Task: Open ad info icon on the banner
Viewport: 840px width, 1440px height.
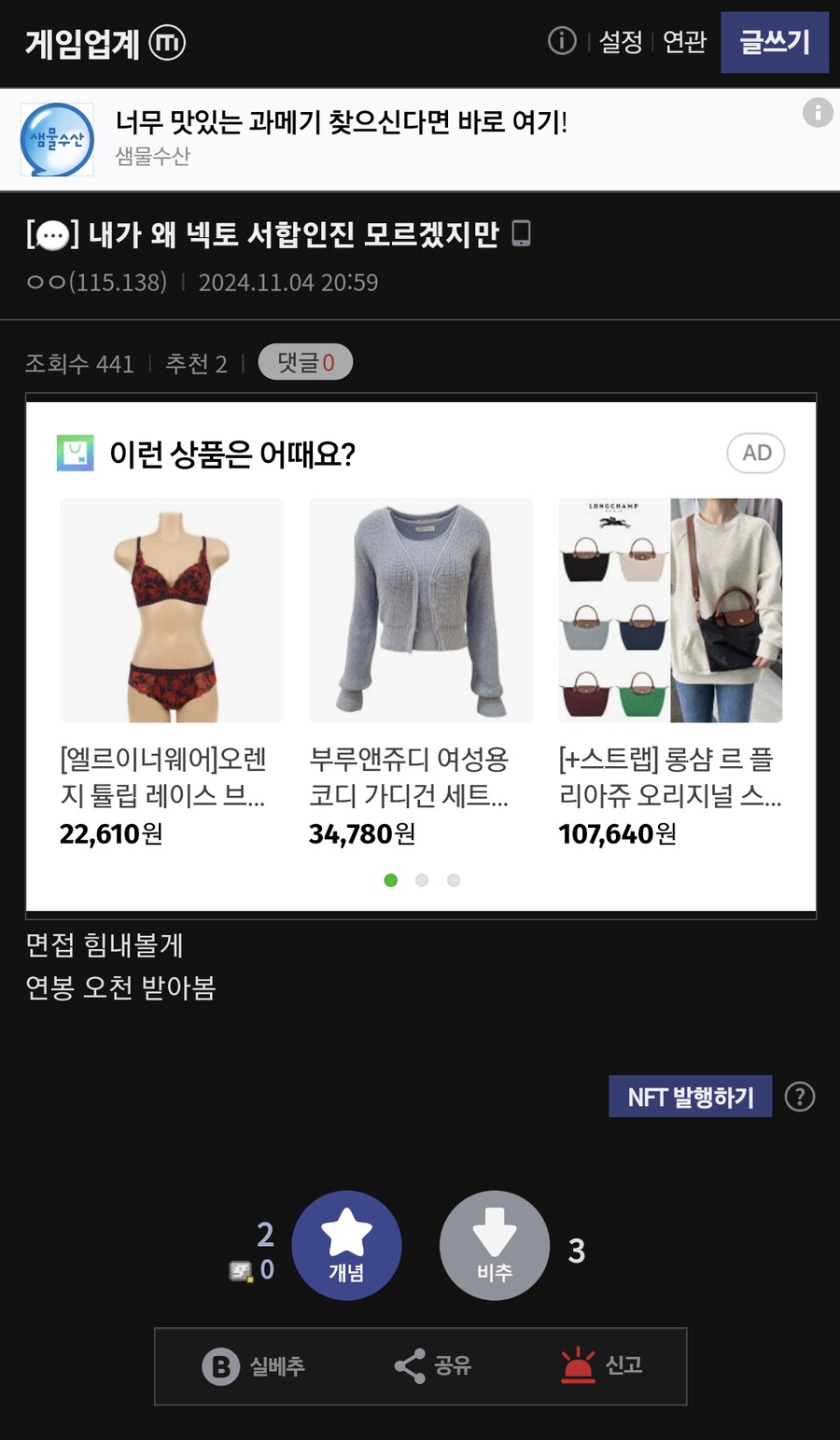Action: 817,113
